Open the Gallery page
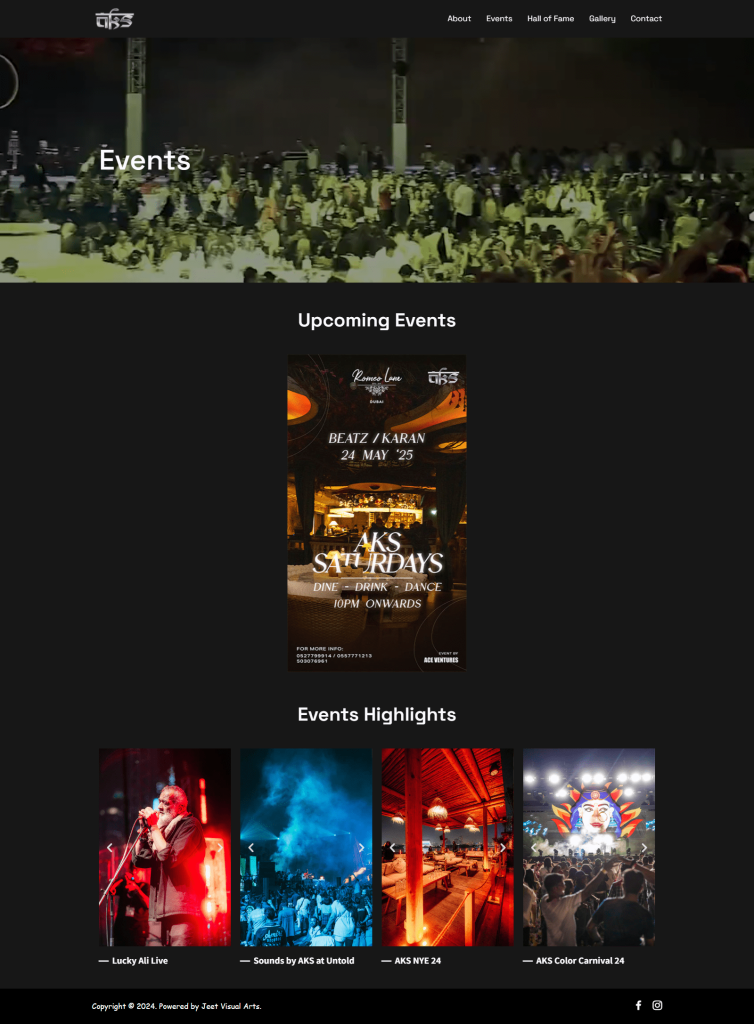Image resolution: width=754 pixels, height=1024 pixels. (x=602, y=19)
